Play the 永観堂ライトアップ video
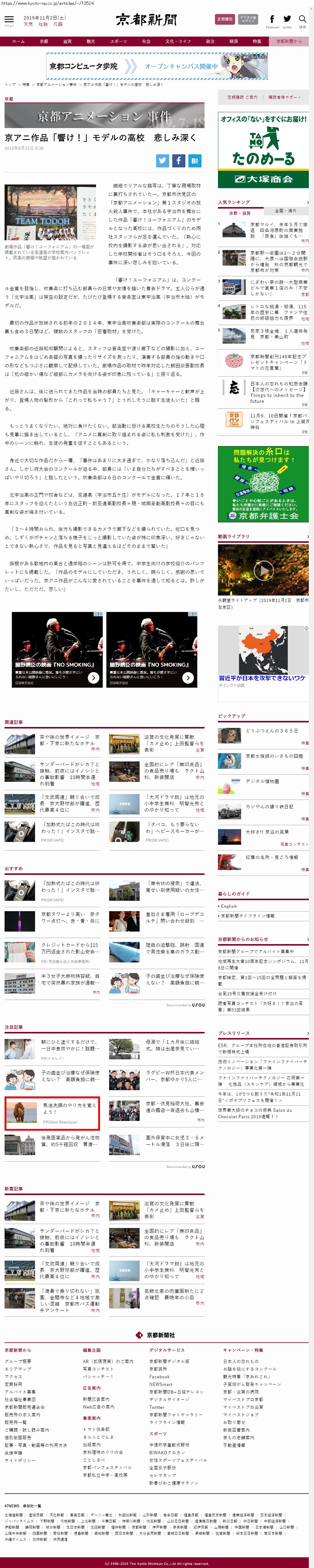The width and height of the screenshot is (314, 1568). click(263, 569)
